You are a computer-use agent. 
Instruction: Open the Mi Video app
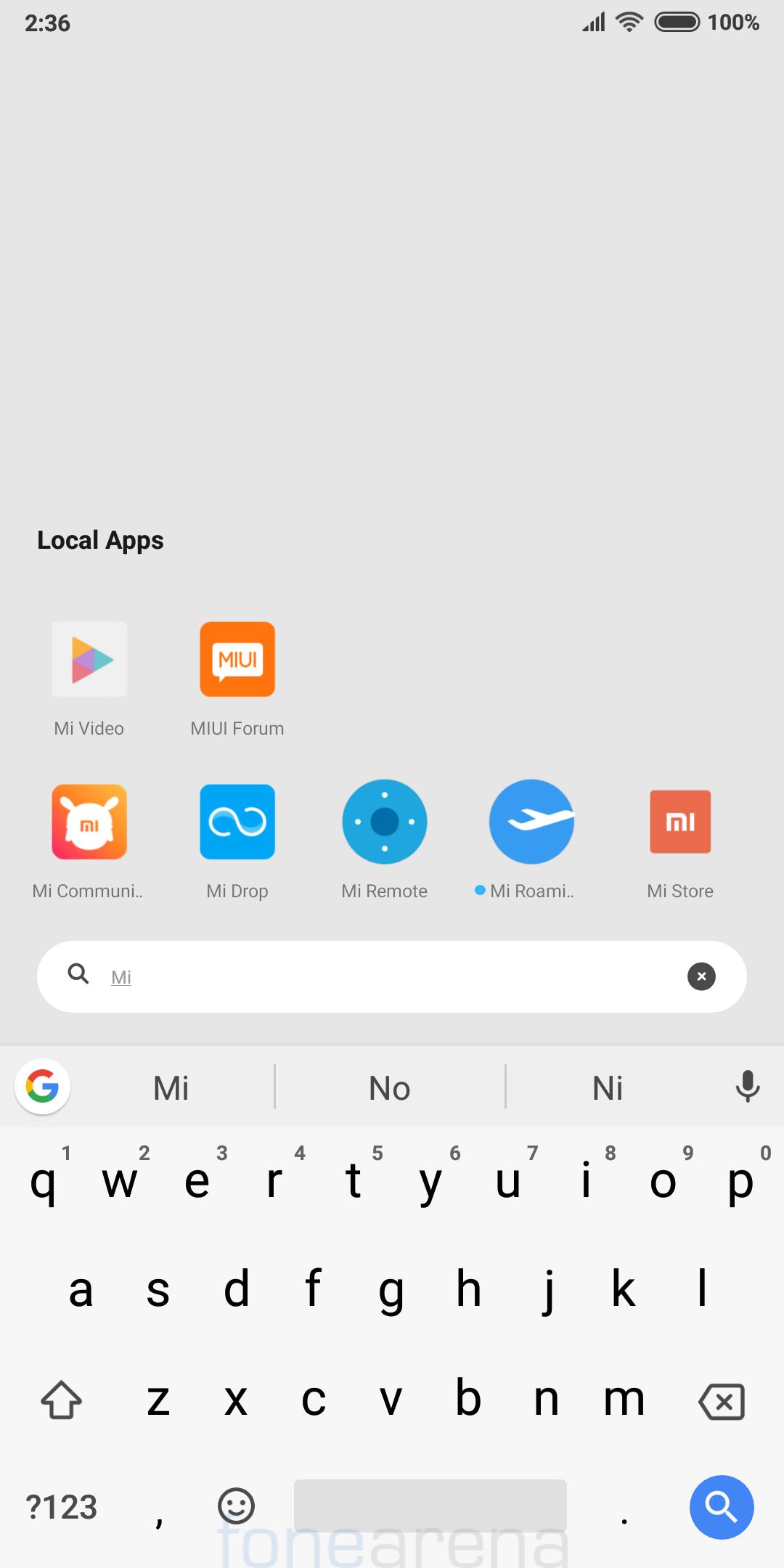89,659
